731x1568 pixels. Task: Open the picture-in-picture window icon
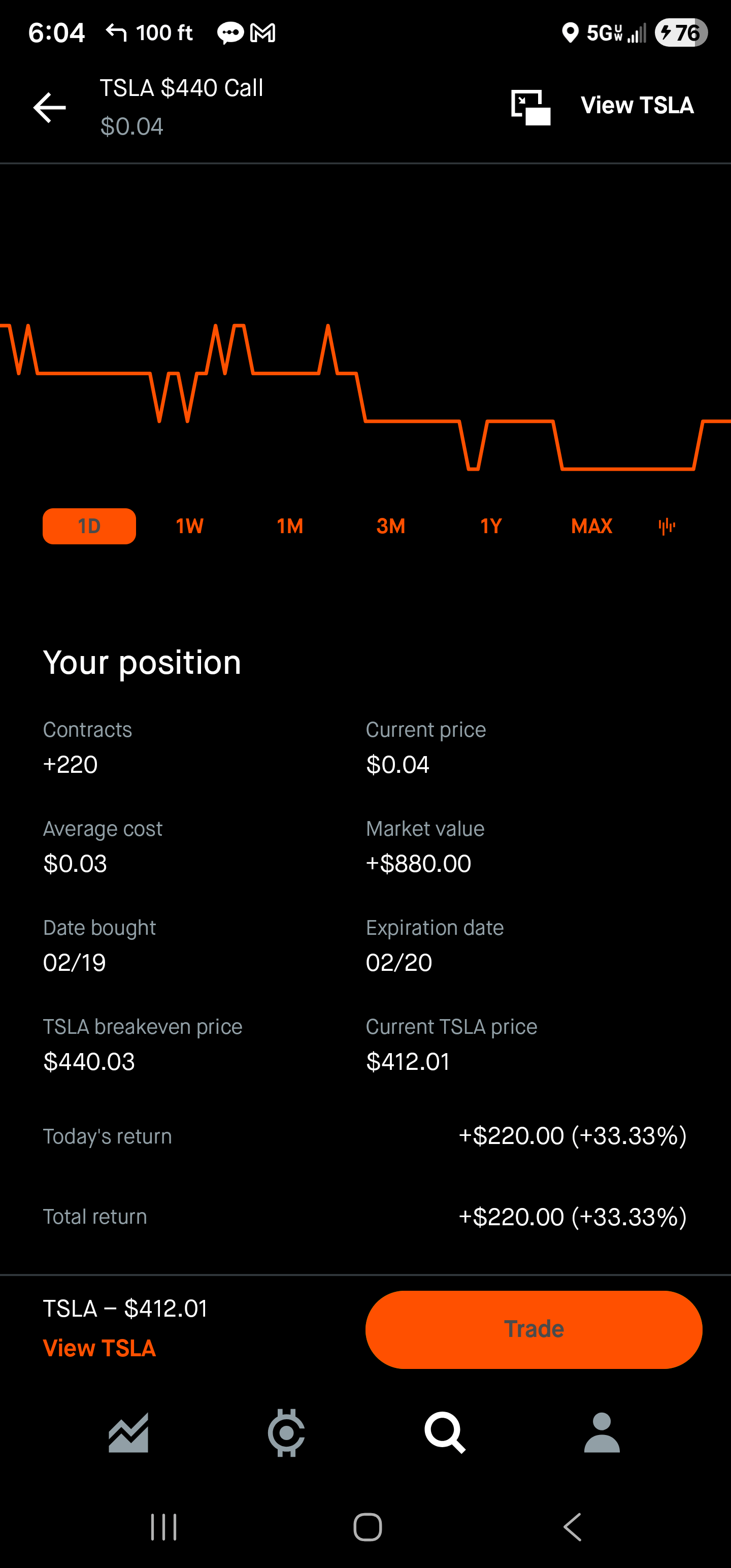530,107
